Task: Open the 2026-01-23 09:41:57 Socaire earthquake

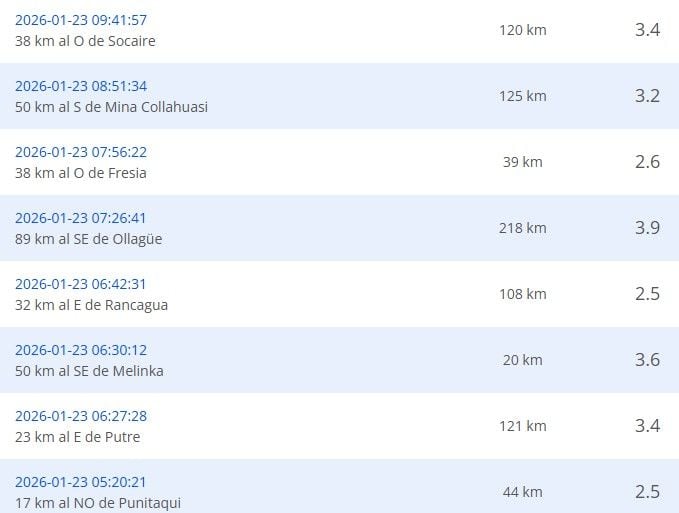Action: coord(81,20)
